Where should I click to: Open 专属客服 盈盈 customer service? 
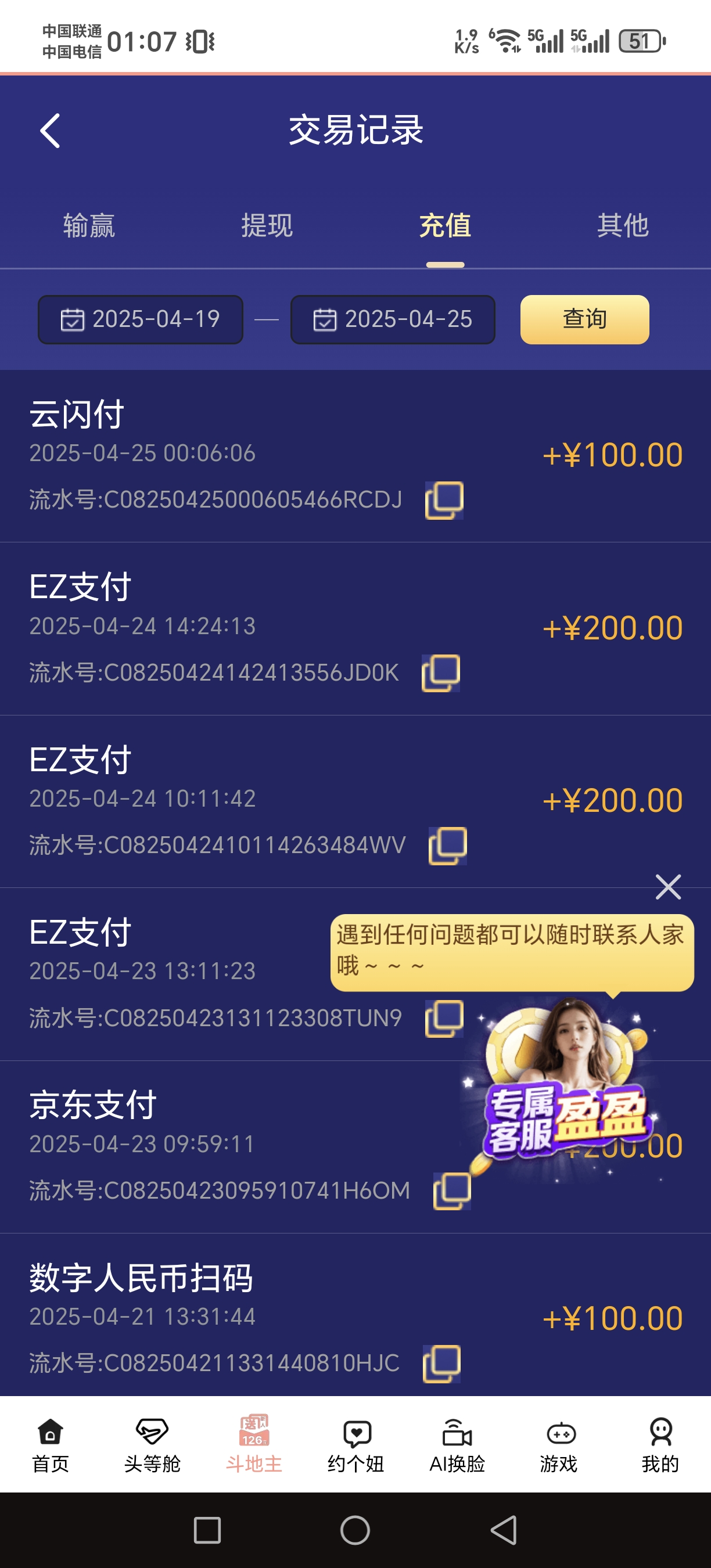click(x=566, y=1089)
